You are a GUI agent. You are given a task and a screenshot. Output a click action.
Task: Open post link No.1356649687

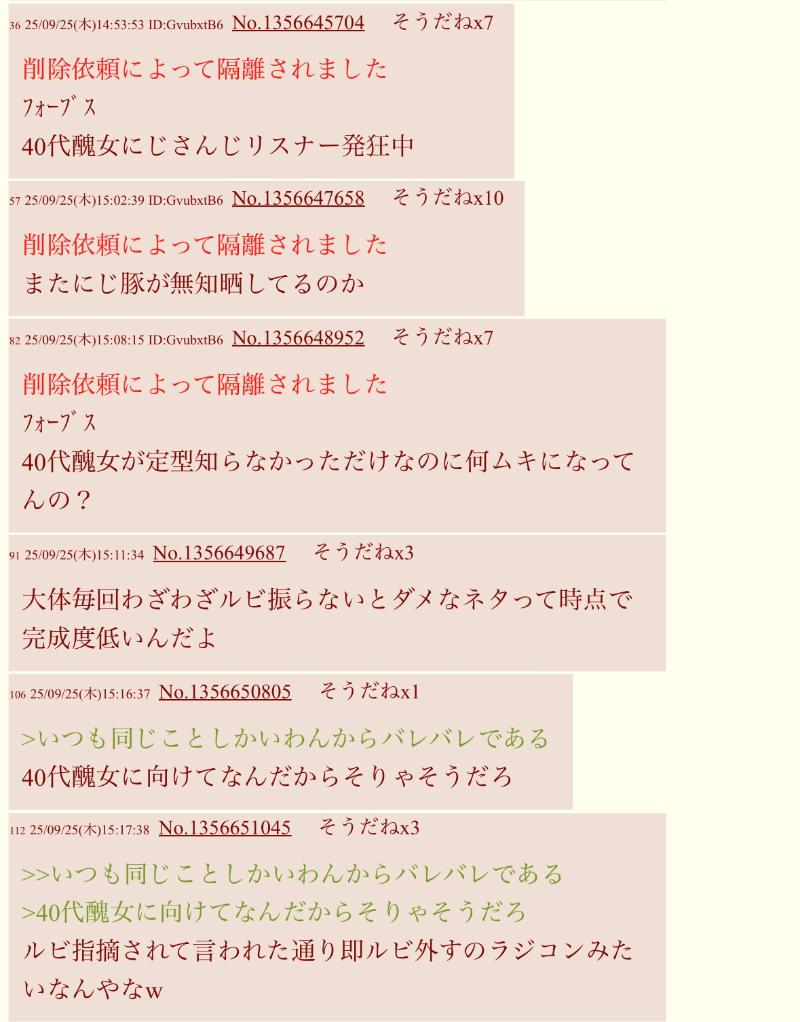click(x=219, y=553)
